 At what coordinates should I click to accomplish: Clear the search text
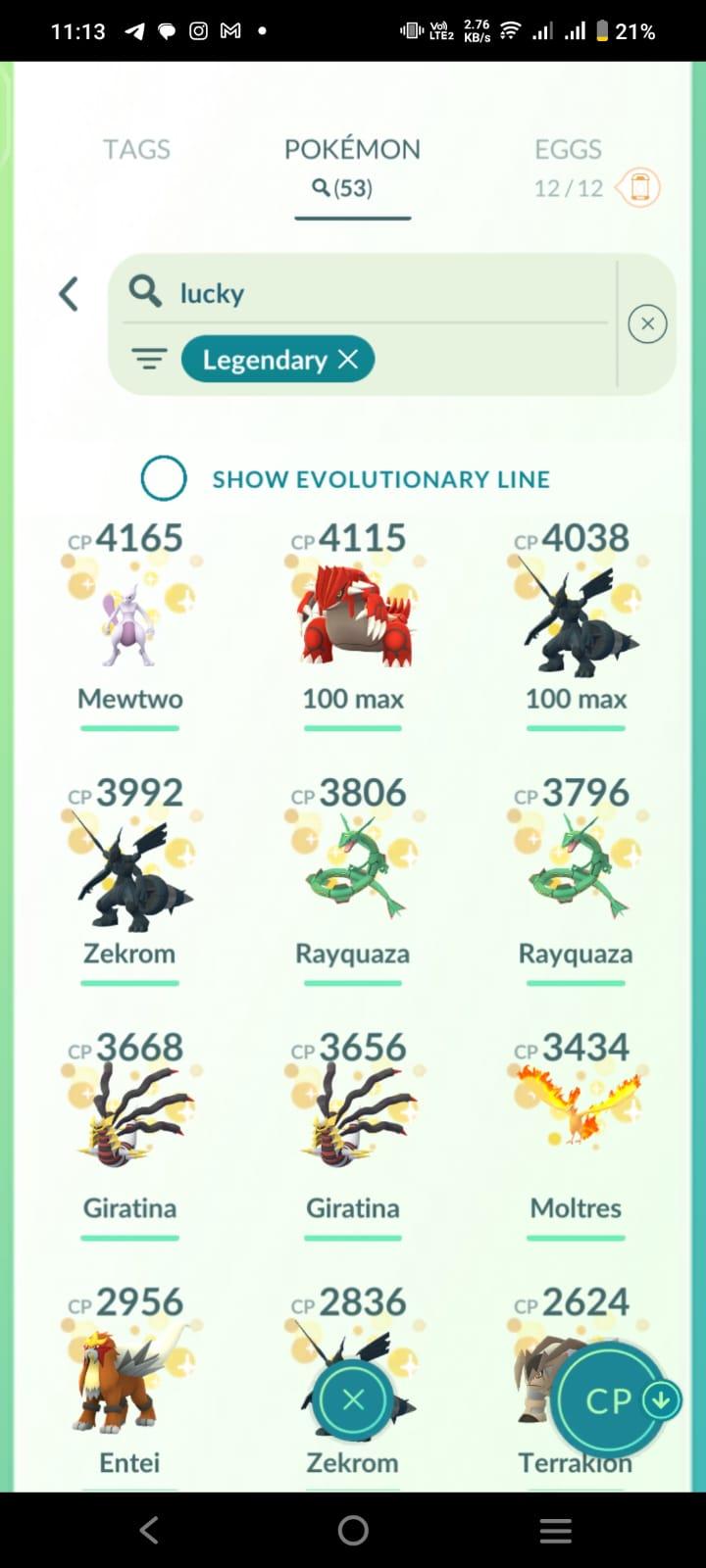click(x=647, y=324)
